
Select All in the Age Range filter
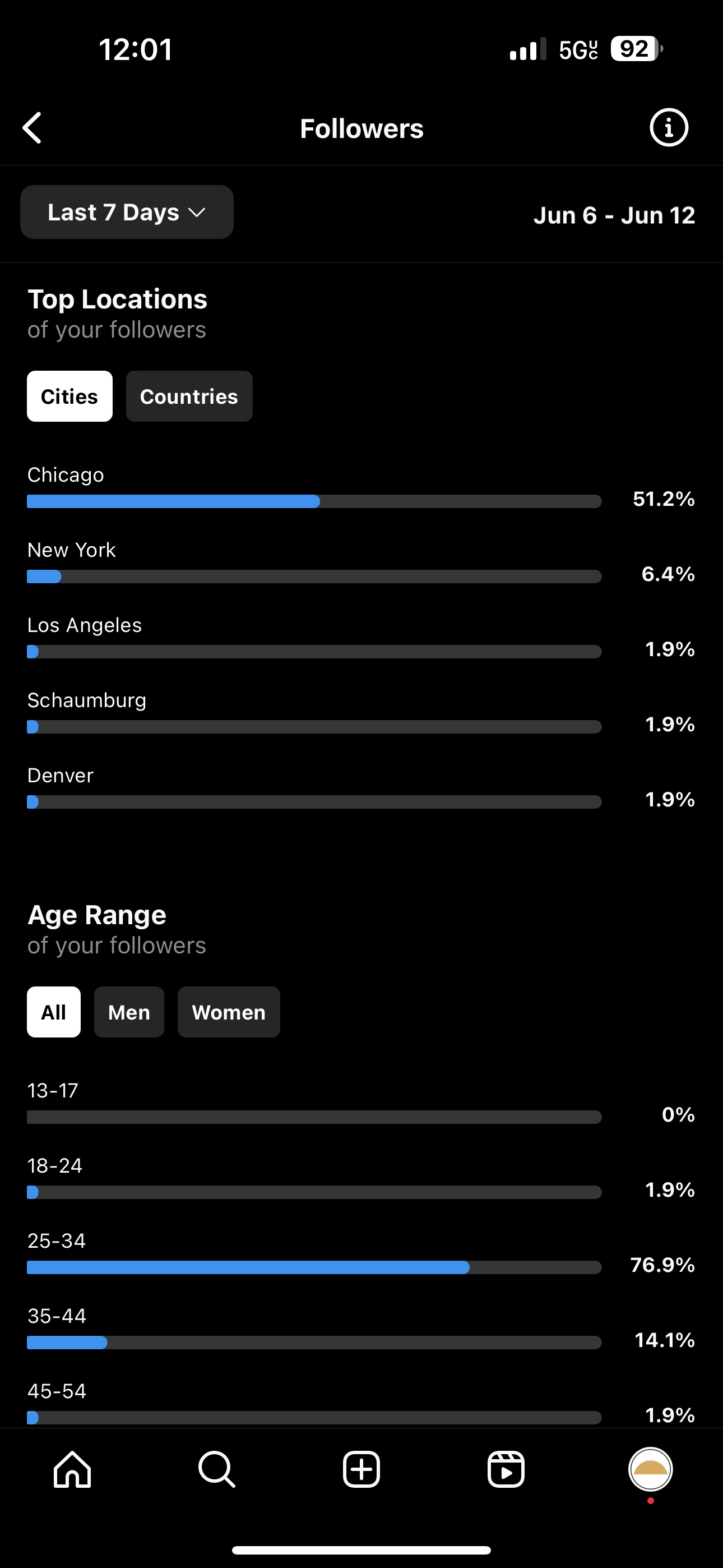click(x=54, y=1012)
